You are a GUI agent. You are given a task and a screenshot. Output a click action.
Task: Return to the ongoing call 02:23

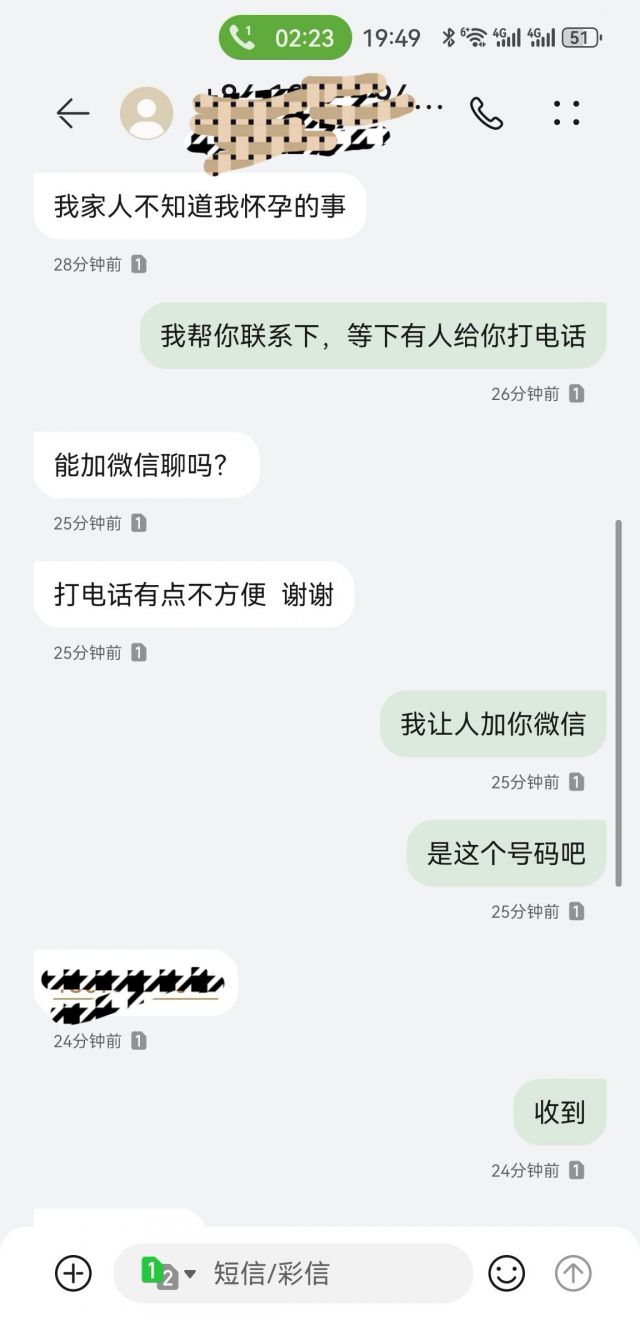click(285, 38)
